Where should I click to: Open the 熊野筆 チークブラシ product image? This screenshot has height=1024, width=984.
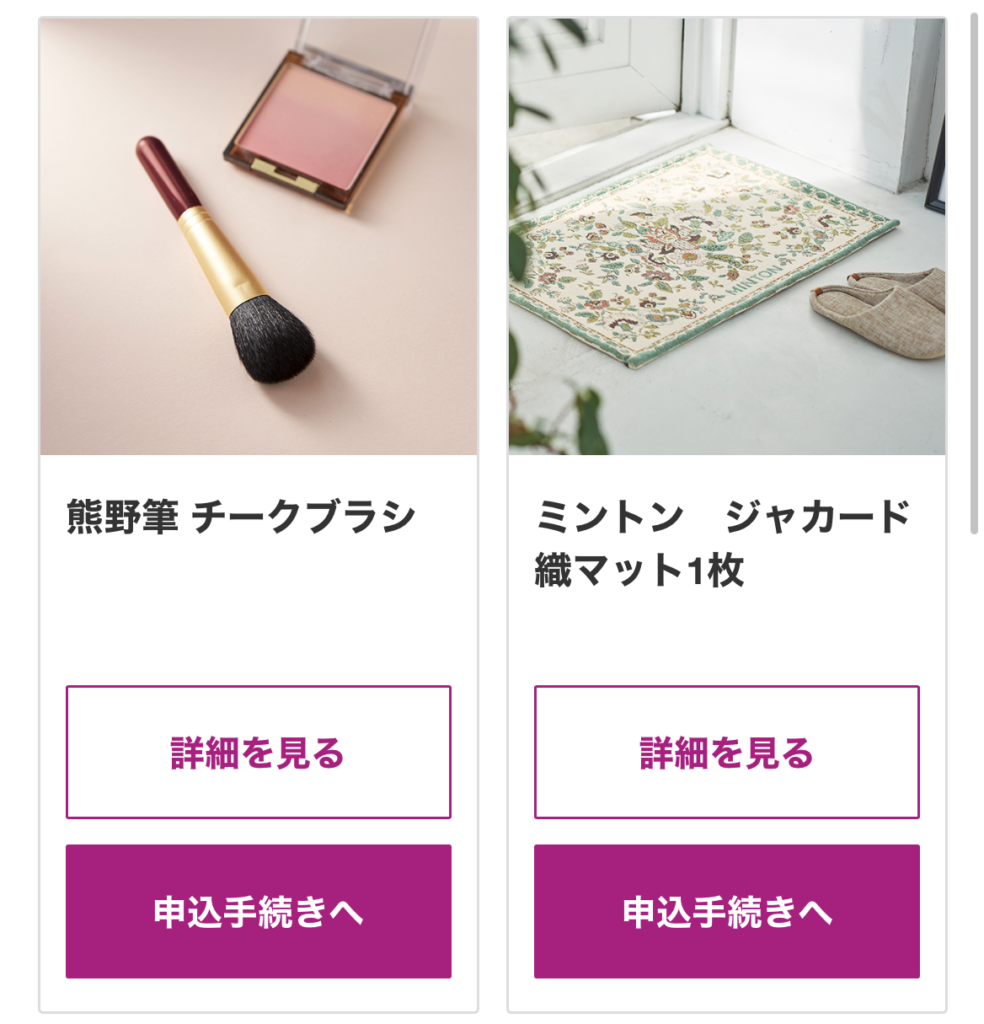click(258, 237)
